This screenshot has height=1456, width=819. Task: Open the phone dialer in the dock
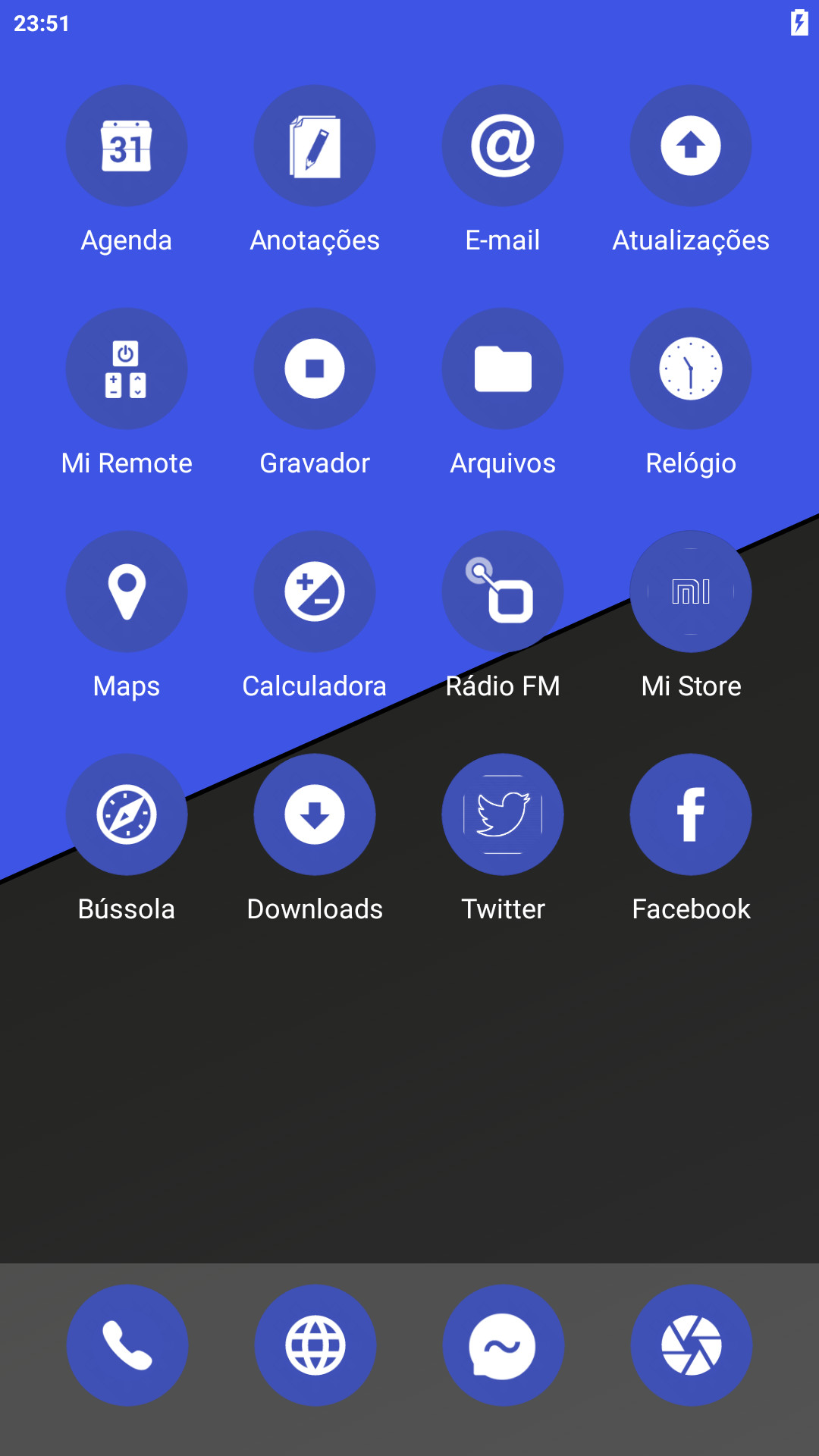click(x=127, y=1345)
